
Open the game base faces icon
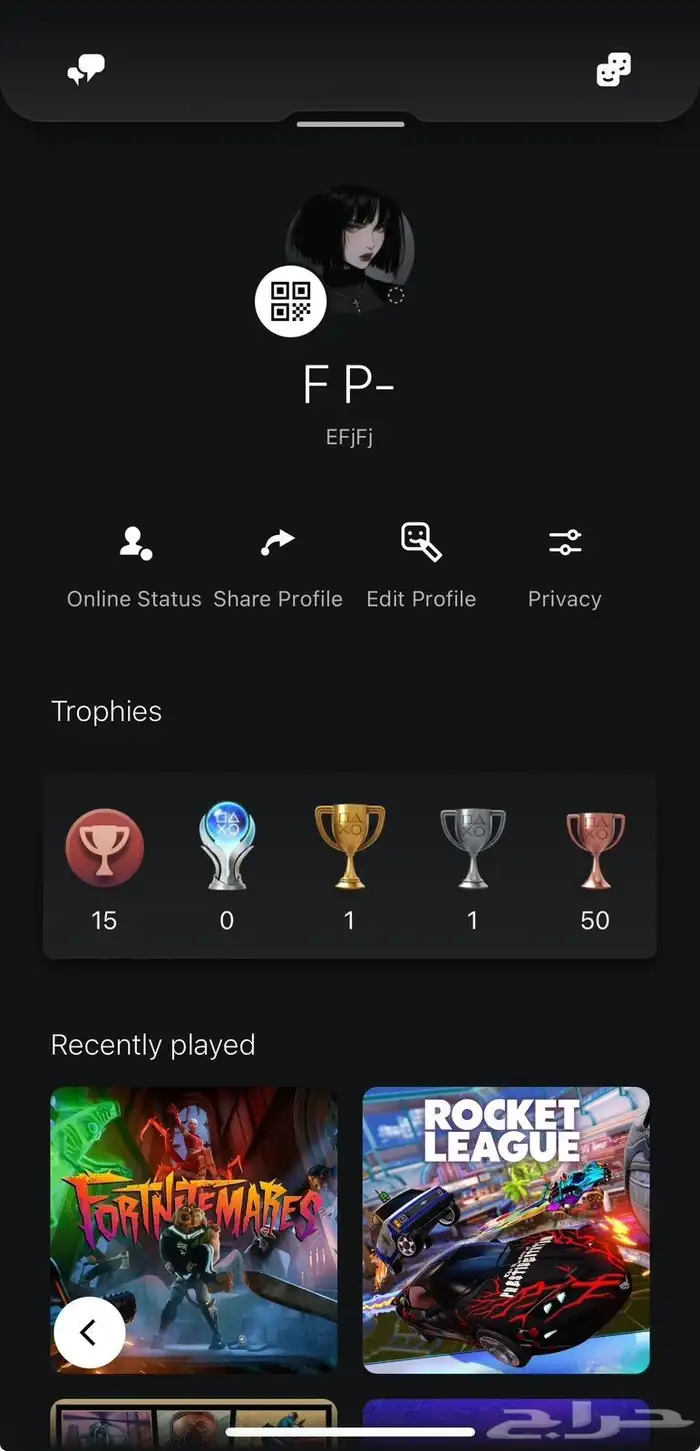[x=613, y=70]
